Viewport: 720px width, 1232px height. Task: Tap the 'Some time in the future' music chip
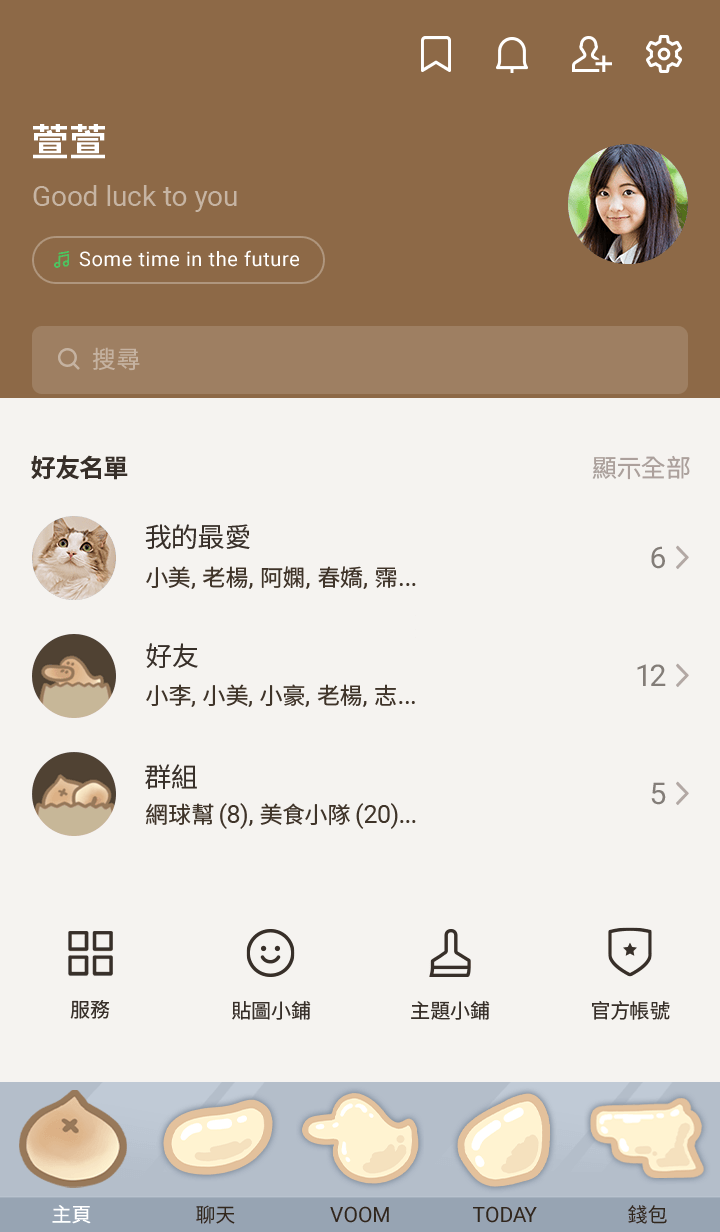(178, 260)
